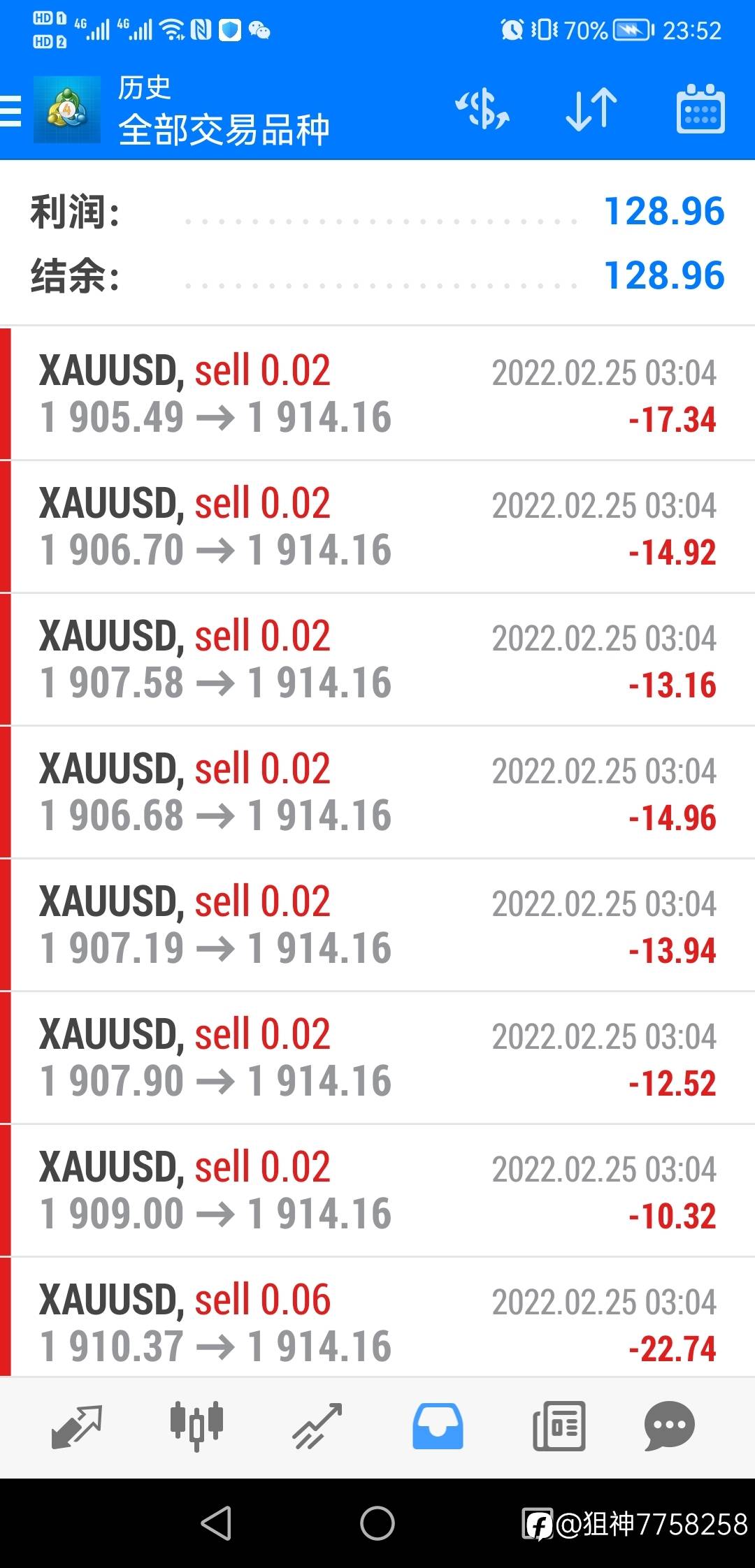Switch to the candlestick chart tab
Viewport: 755px width, 1568px height.
[x=196, y=1426]
